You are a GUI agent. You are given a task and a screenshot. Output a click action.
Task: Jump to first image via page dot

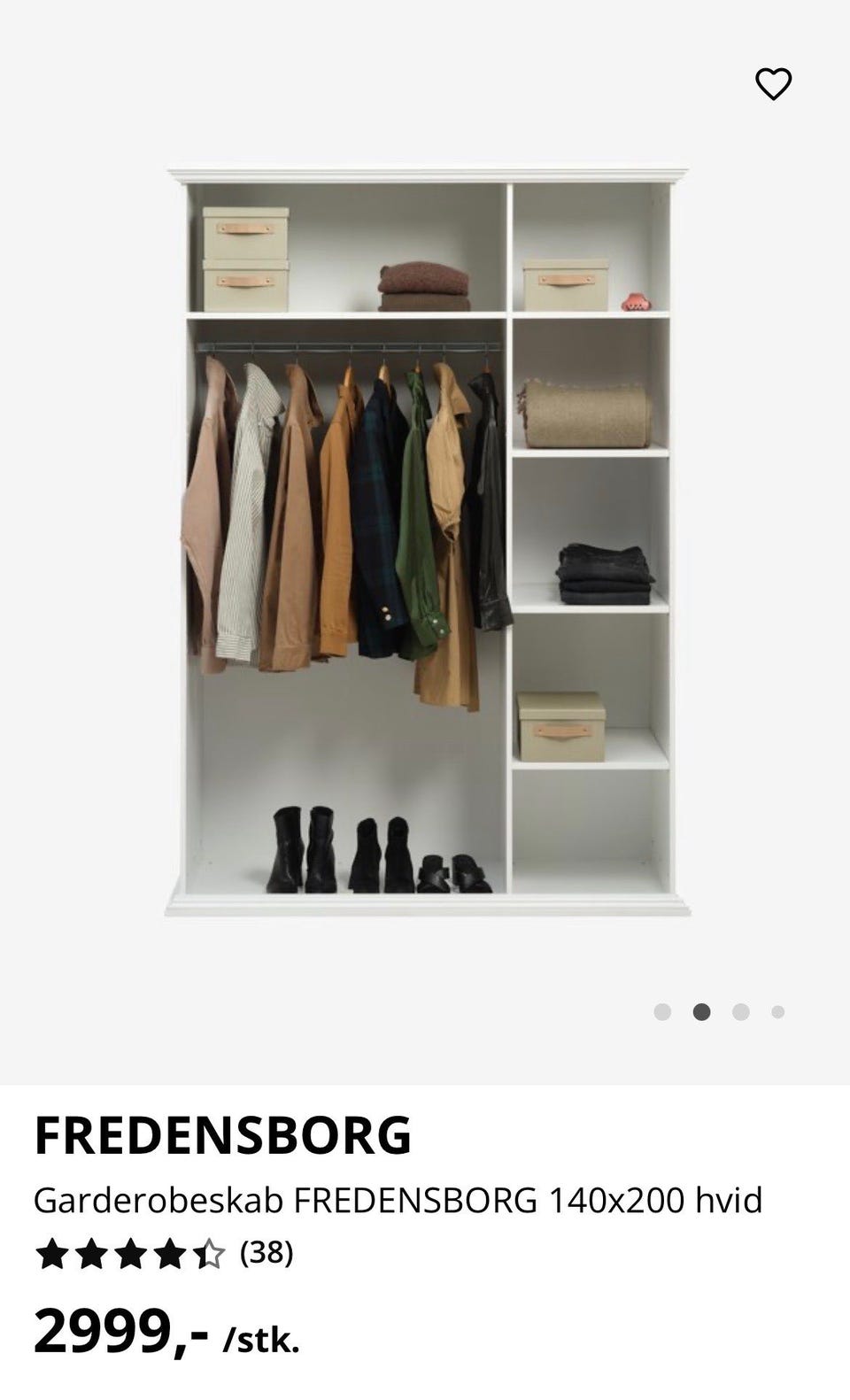pos(662,1012)
